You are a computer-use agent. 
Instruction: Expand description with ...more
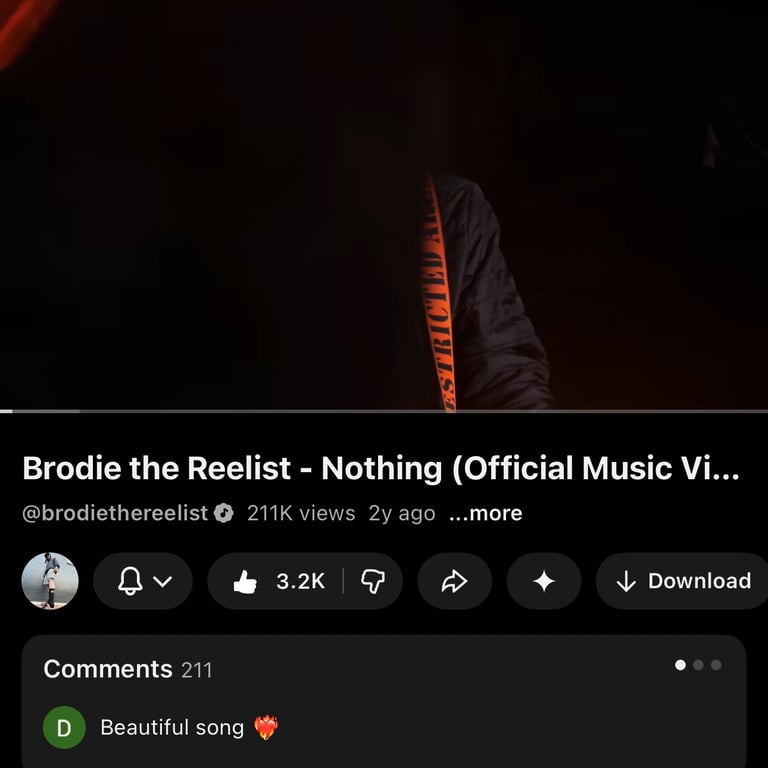[x=485, y=513]
